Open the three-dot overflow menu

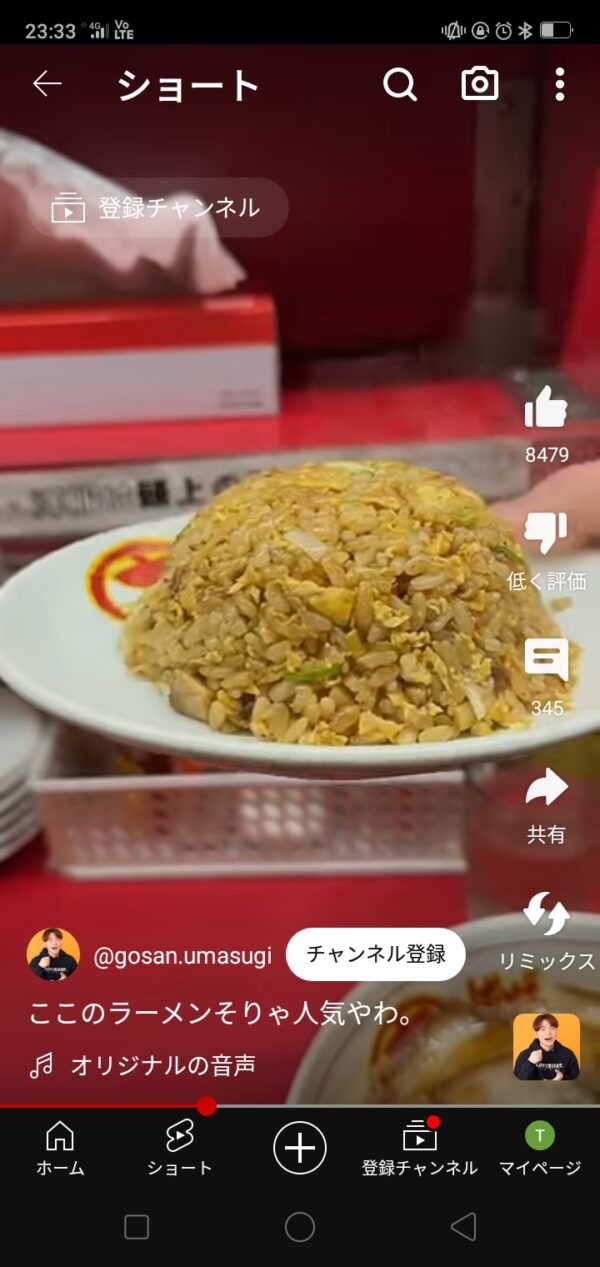560,85
